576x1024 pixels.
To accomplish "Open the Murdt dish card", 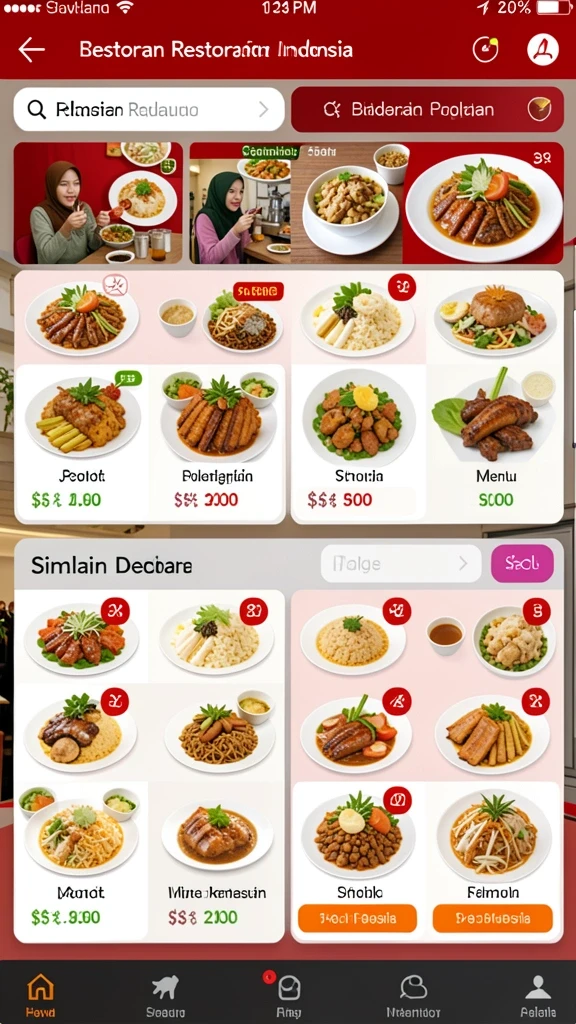I will click(81, 862).
